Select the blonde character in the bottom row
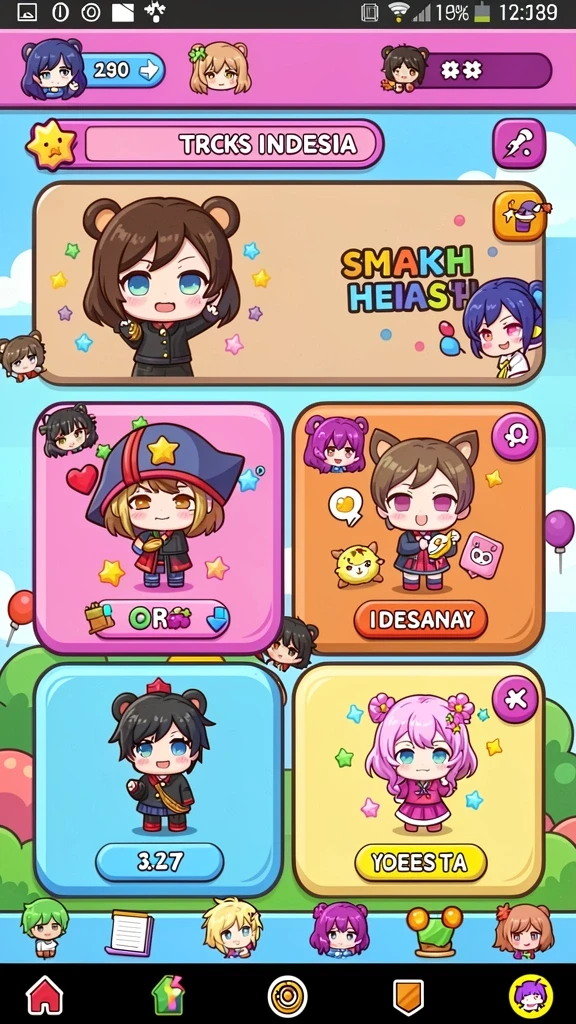Viewport: 576px width, 1024px height. point(232,928)
